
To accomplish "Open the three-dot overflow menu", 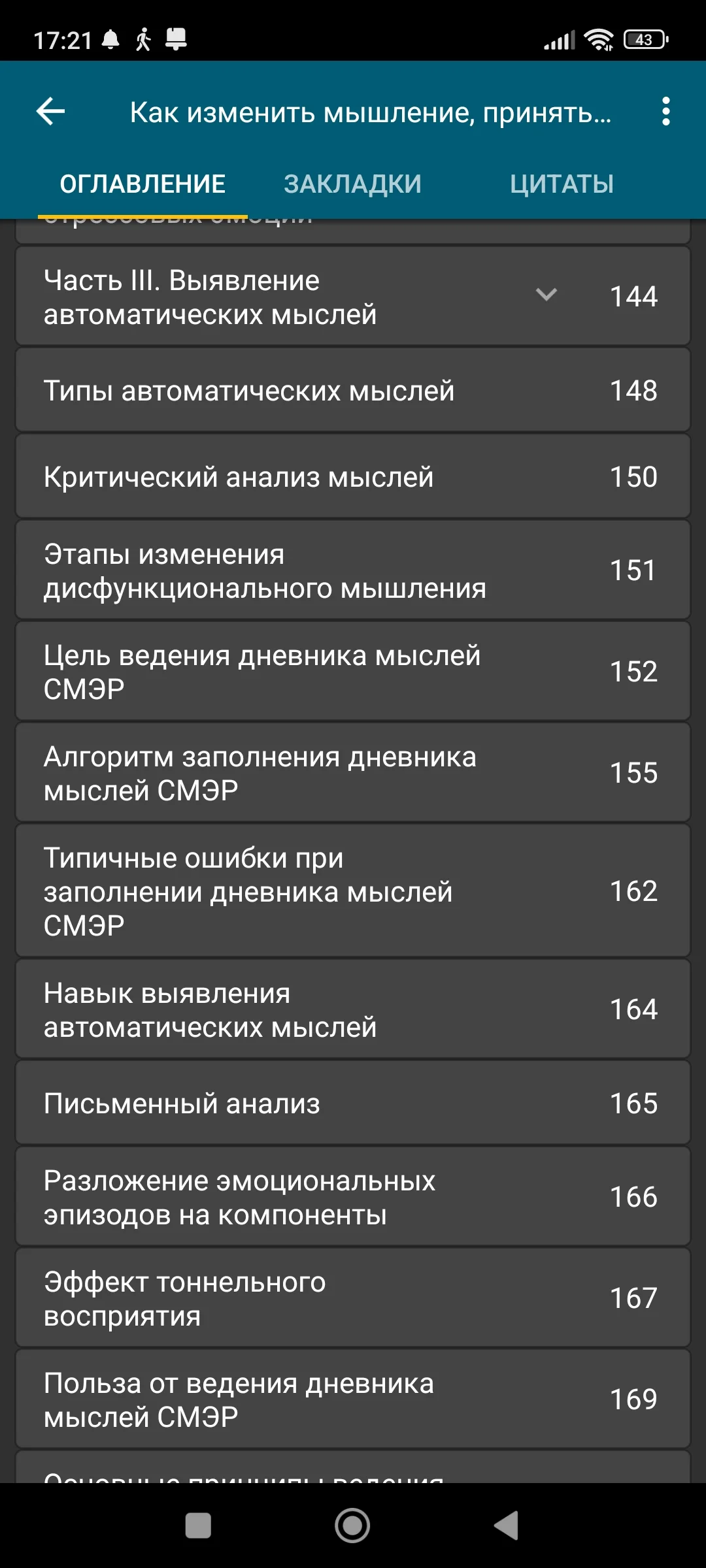I will (x=665, y=111).
